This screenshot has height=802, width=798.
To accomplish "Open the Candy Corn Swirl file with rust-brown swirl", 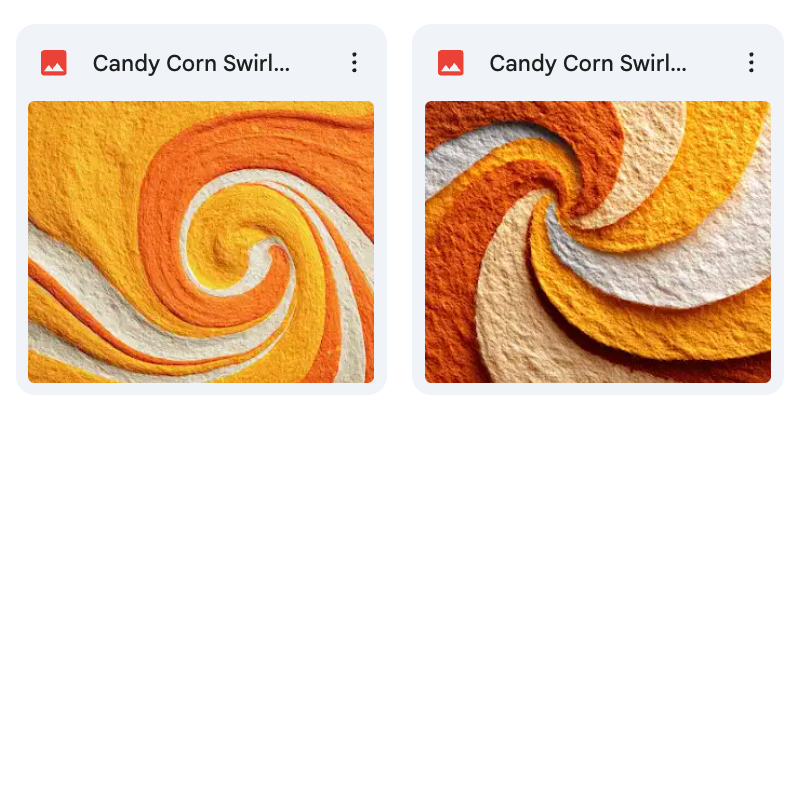I will point(597,242).
